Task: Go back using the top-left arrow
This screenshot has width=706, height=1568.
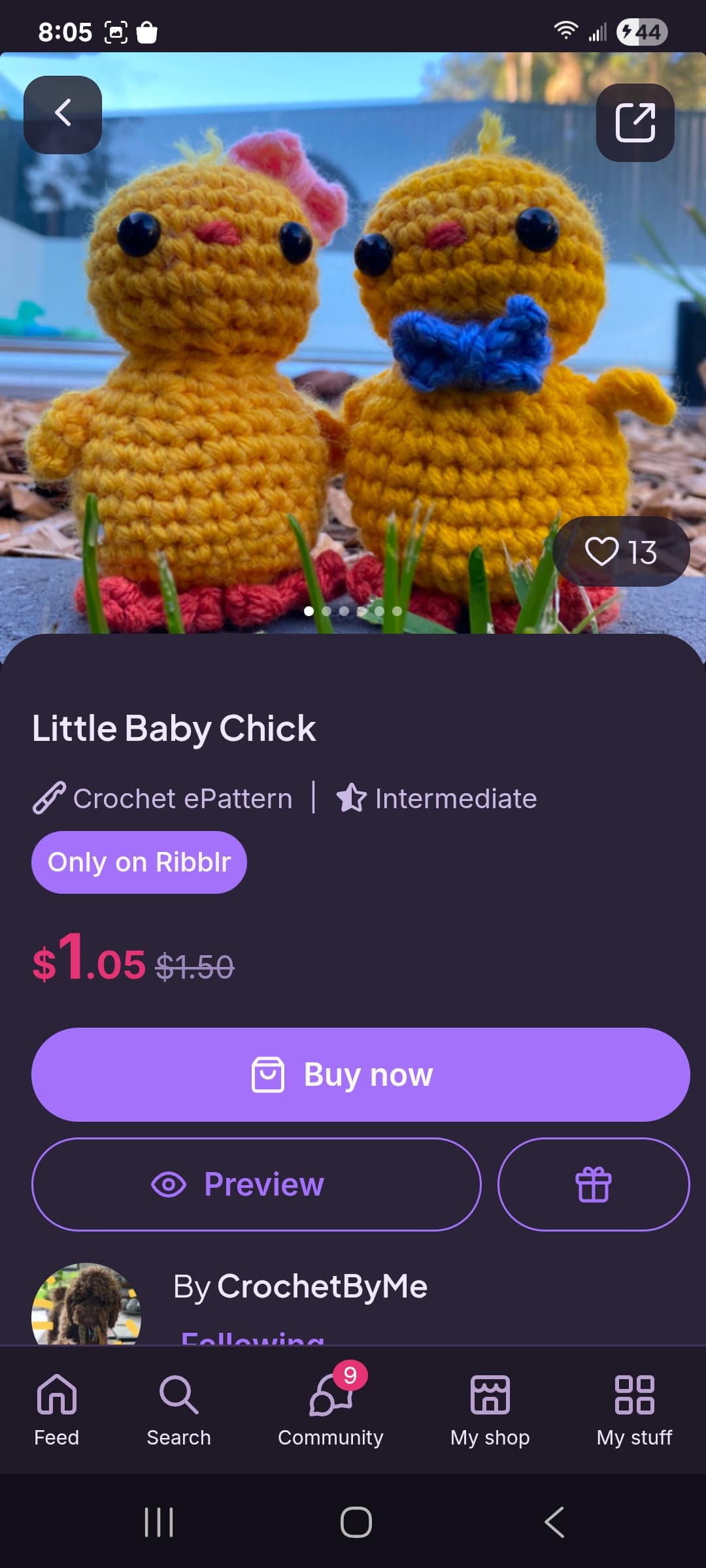Action: coord(63,114)
